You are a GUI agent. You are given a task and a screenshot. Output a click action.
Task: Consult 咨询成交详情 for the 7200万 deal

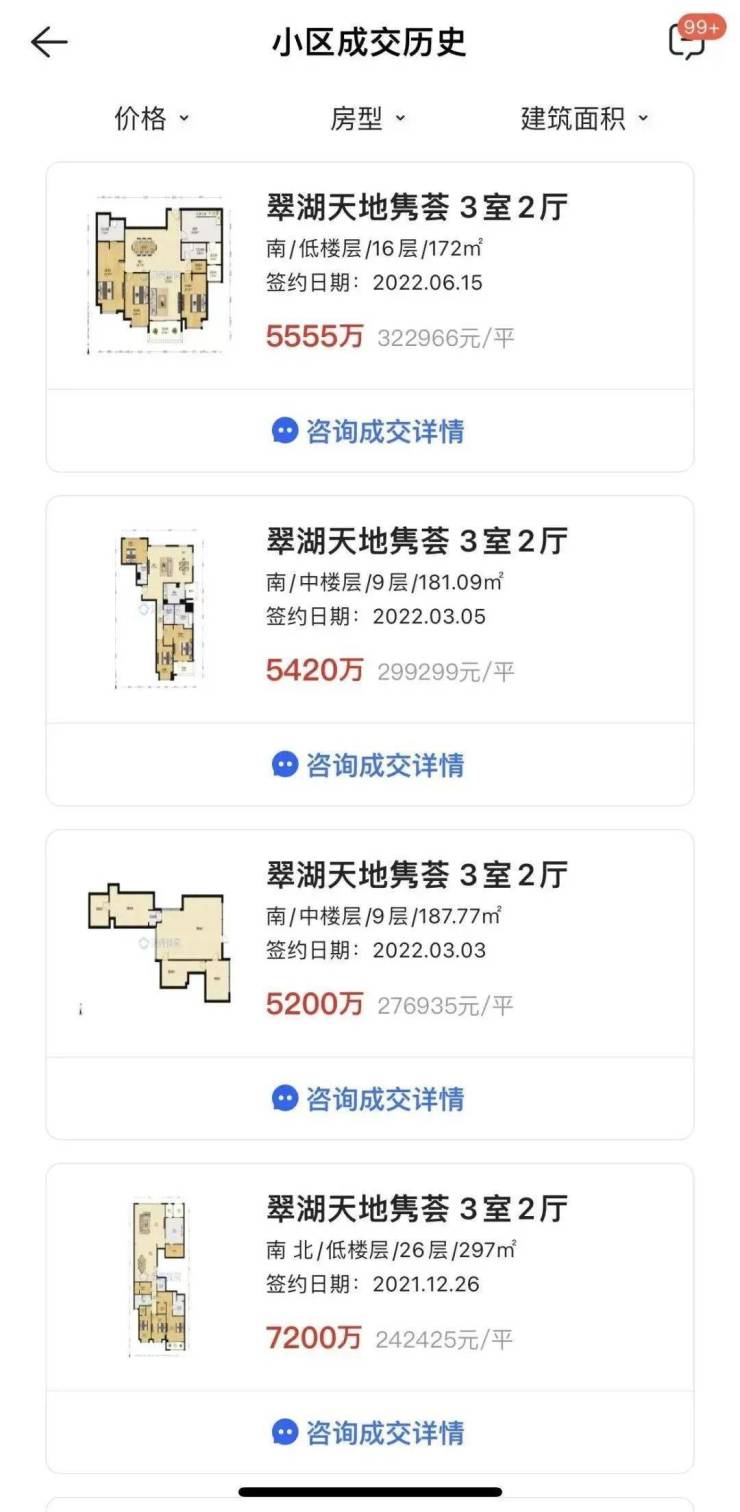[x=369, y=1433]
